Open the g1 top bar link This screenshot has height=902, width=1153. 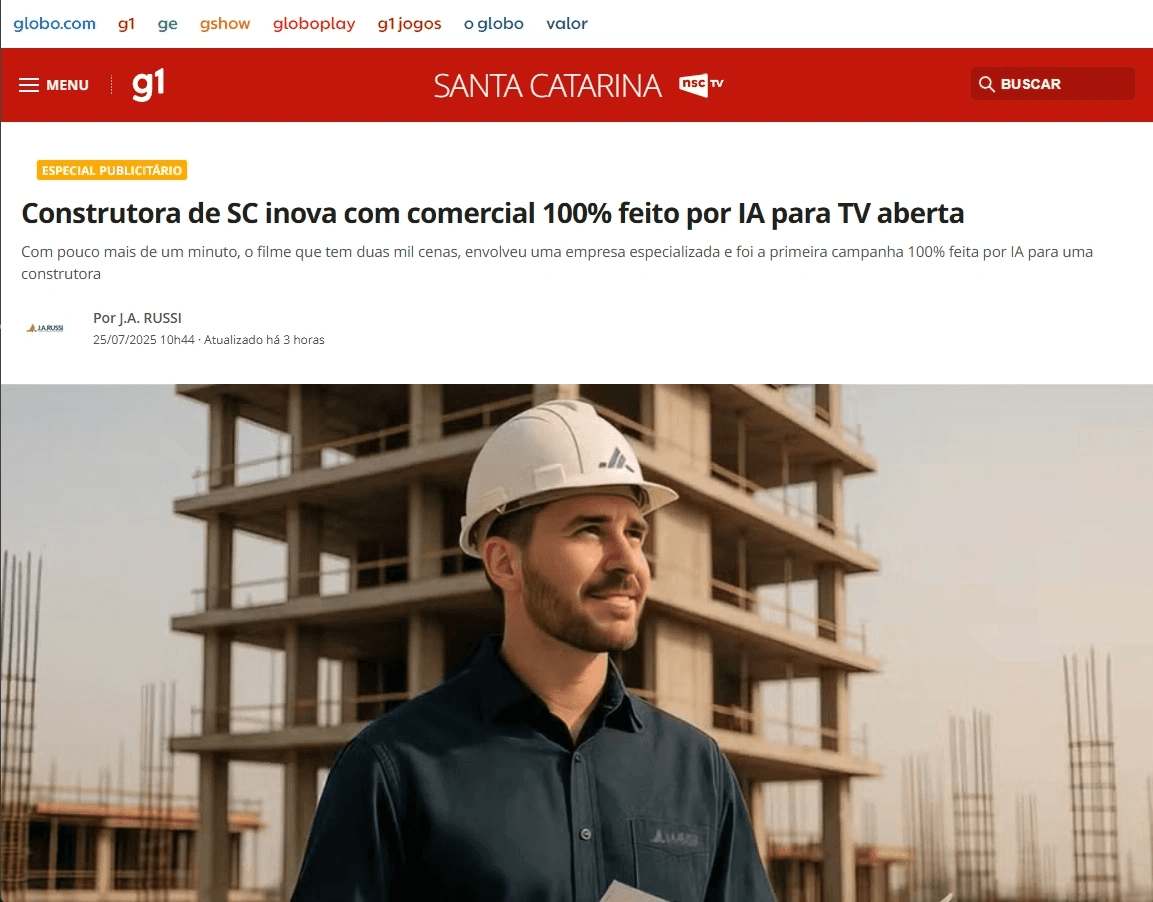pyautogui.click(x=126, y=24)
